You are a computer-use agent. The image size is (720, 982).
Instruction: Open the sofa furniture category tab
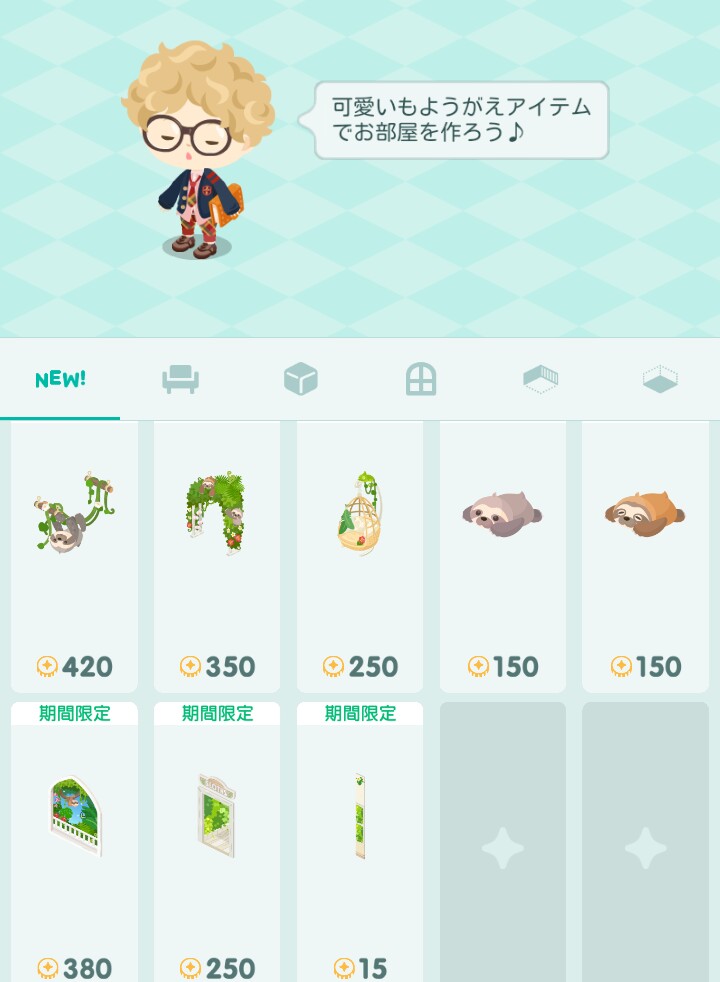pos(180,379)
